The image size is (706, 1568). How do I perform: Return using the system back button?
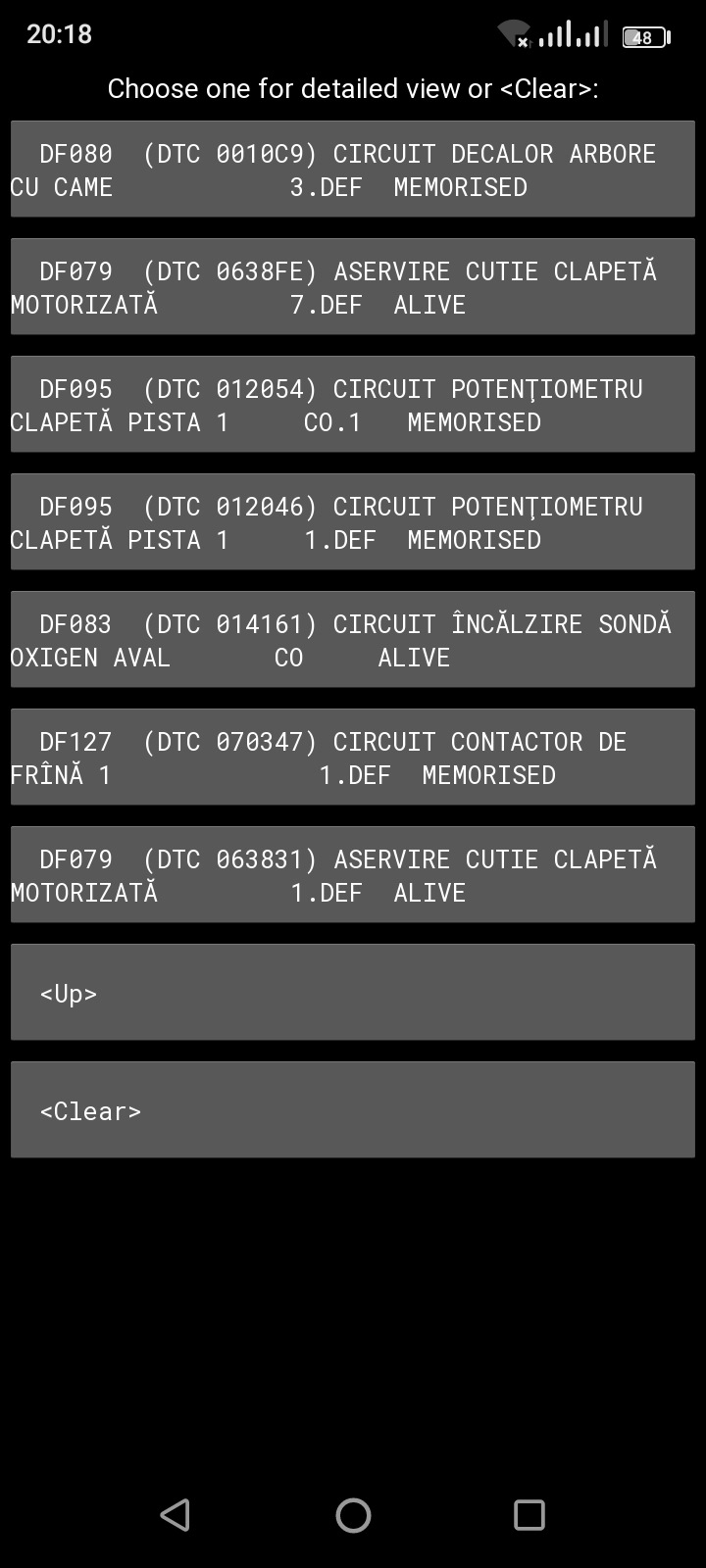point(176,1515)
